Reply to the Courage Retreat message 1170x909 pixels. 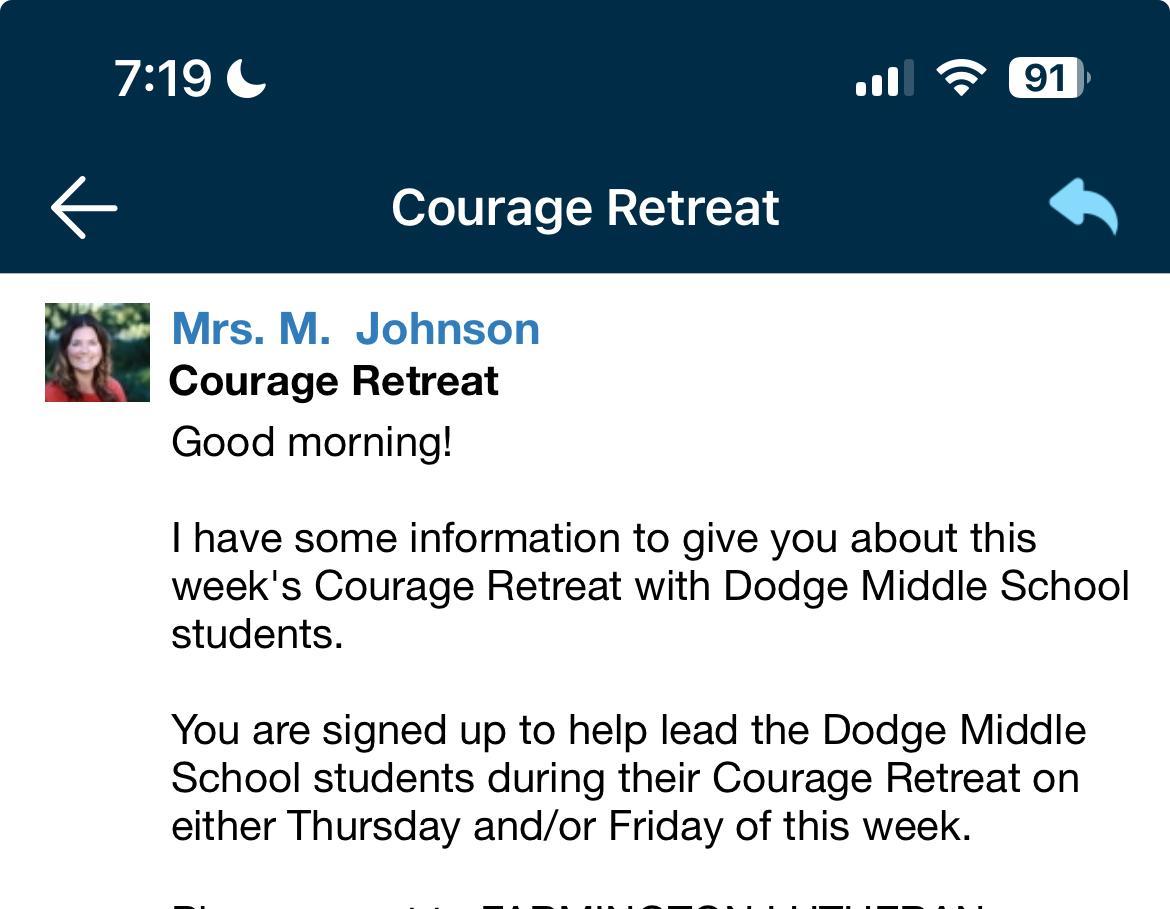pyautogui.click(x=1083, y=207)
